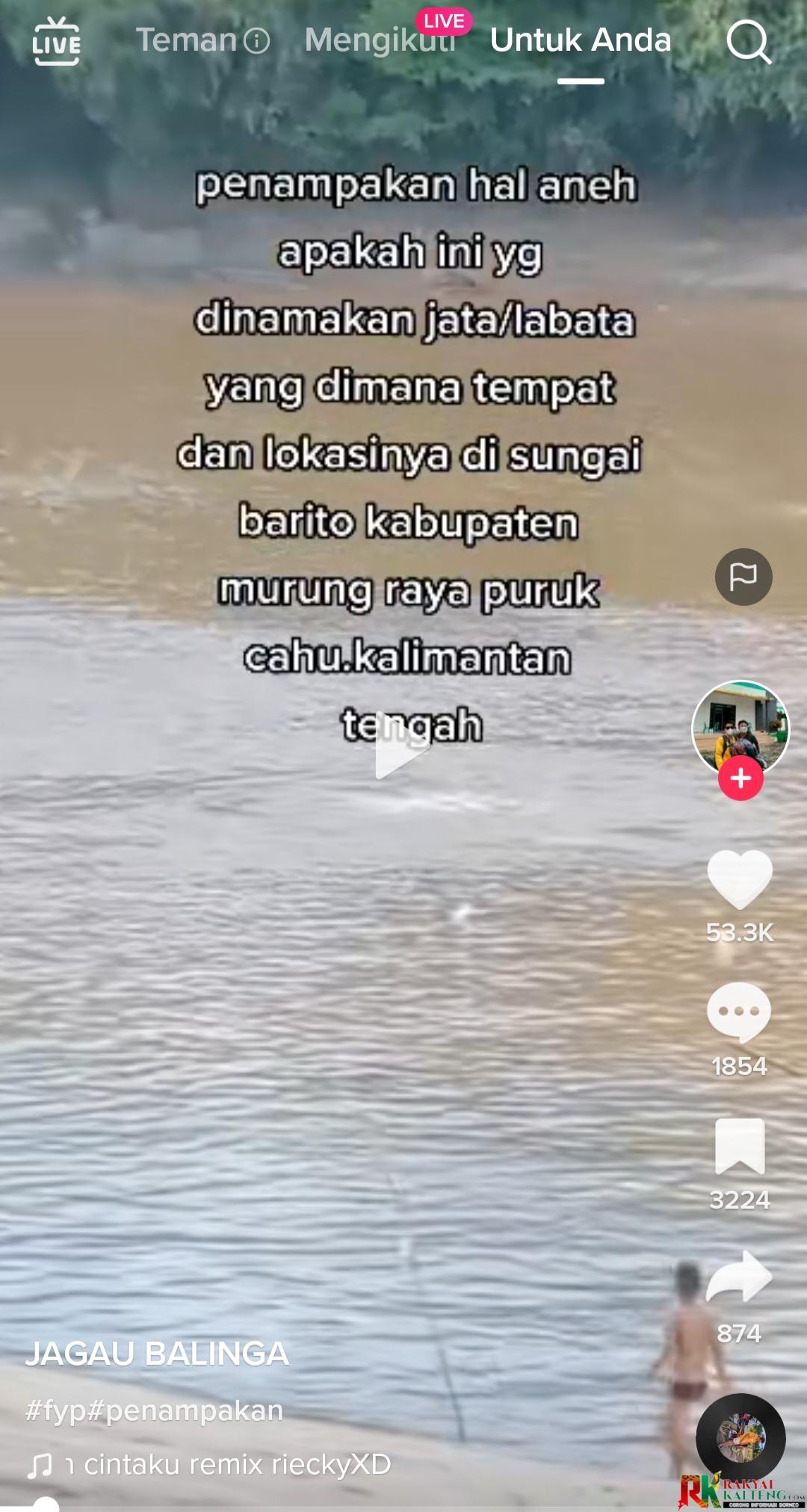Open the LIVE streams icon
The width and height of the screenshot is (807, 1512).
coord(57,41)
